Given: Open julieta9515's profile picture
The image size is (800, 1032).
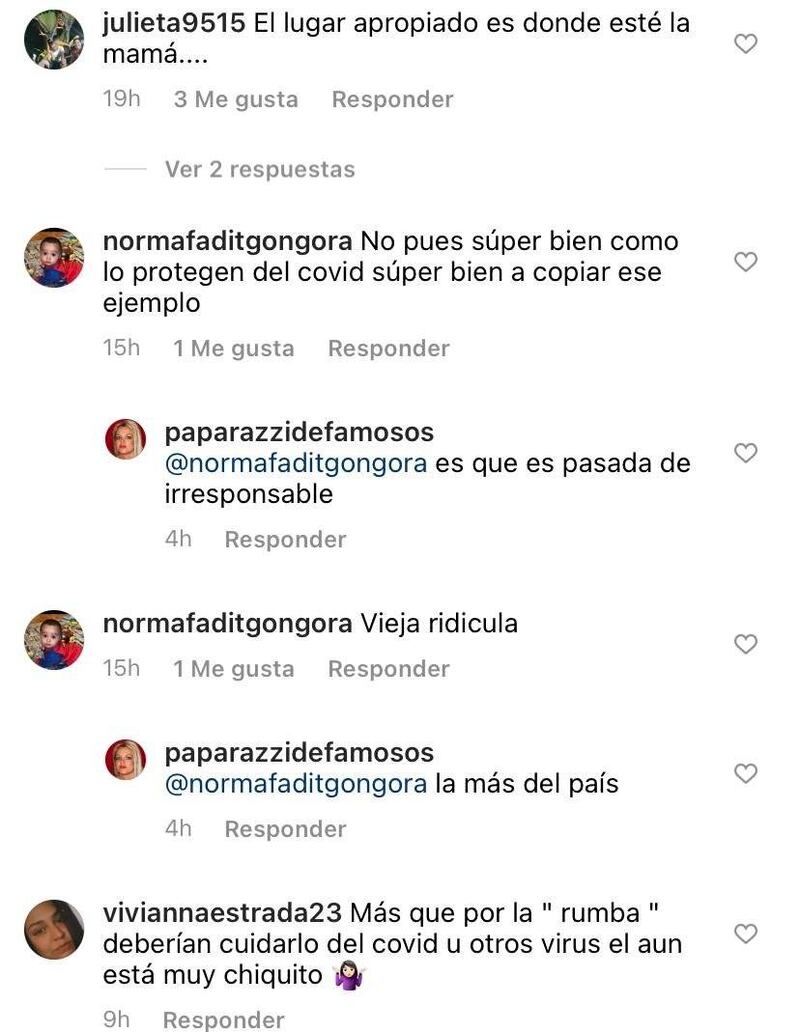Looking at the screenshot, I should [x=53, y=39].
